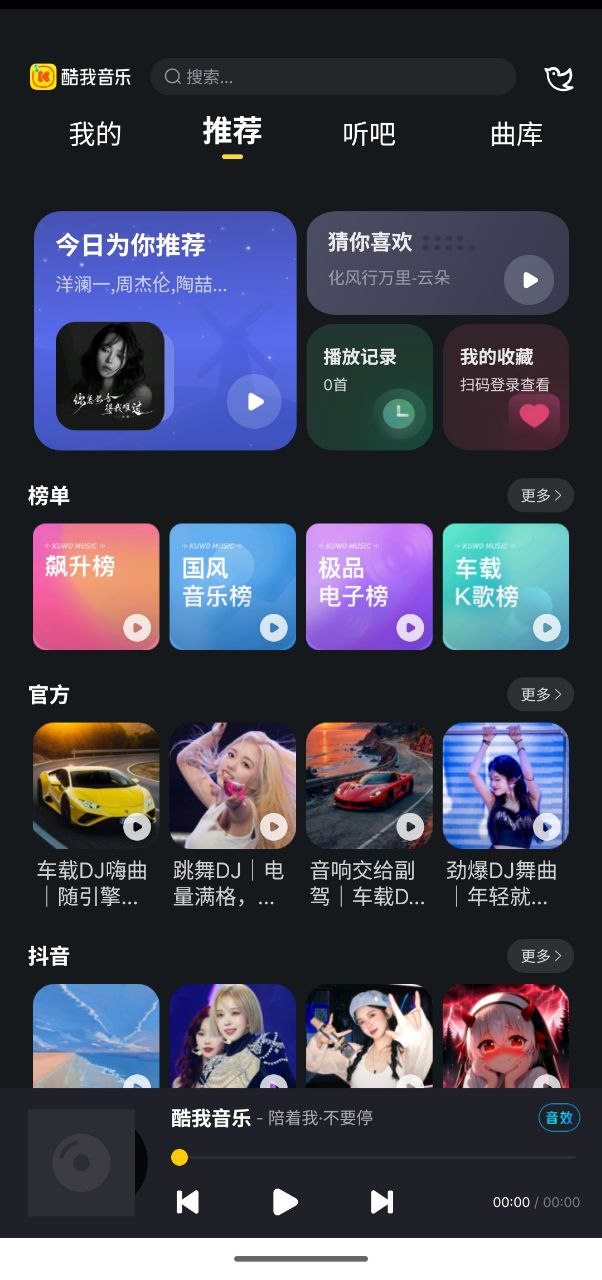Screen dimensions: 602x1280
Task: Play the 今日为你推荐 daily mix
Action: point(254,401)
